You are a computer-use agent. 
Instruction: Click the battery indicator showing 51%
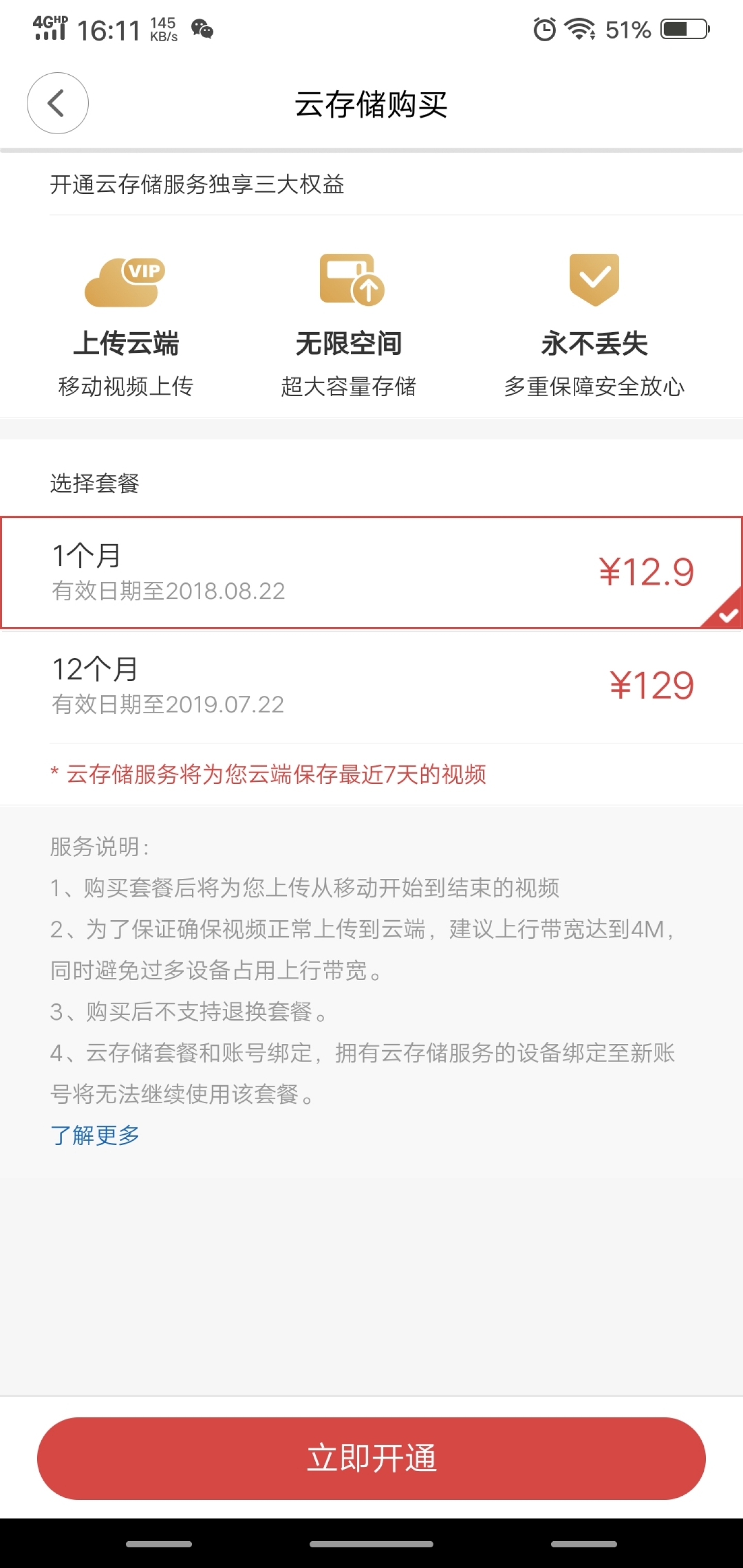tap(682, 28)
